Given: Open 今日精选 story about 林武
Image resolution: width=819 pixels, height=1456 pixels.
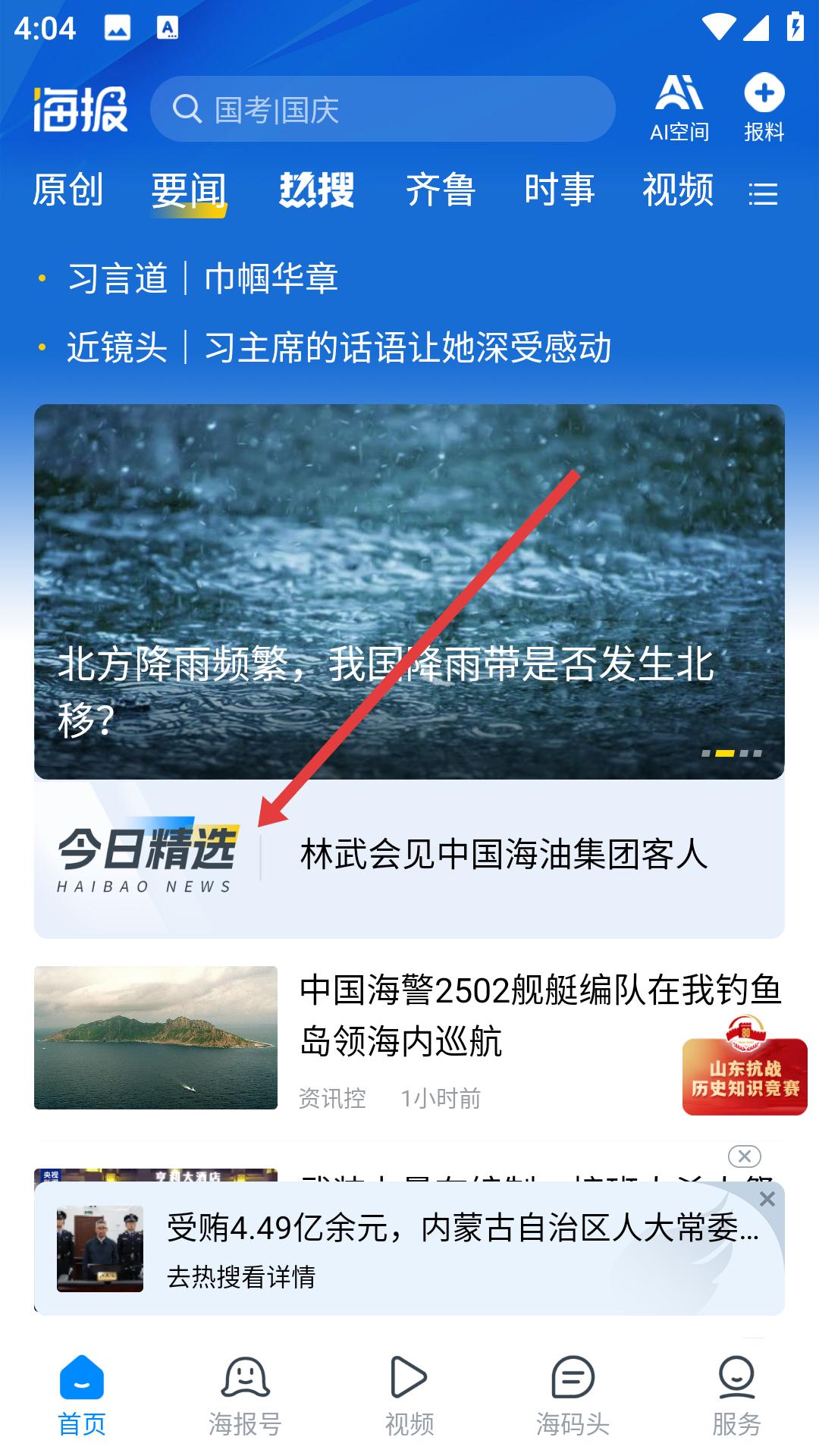Looking at the screenshot, I should tap(504, 855).
